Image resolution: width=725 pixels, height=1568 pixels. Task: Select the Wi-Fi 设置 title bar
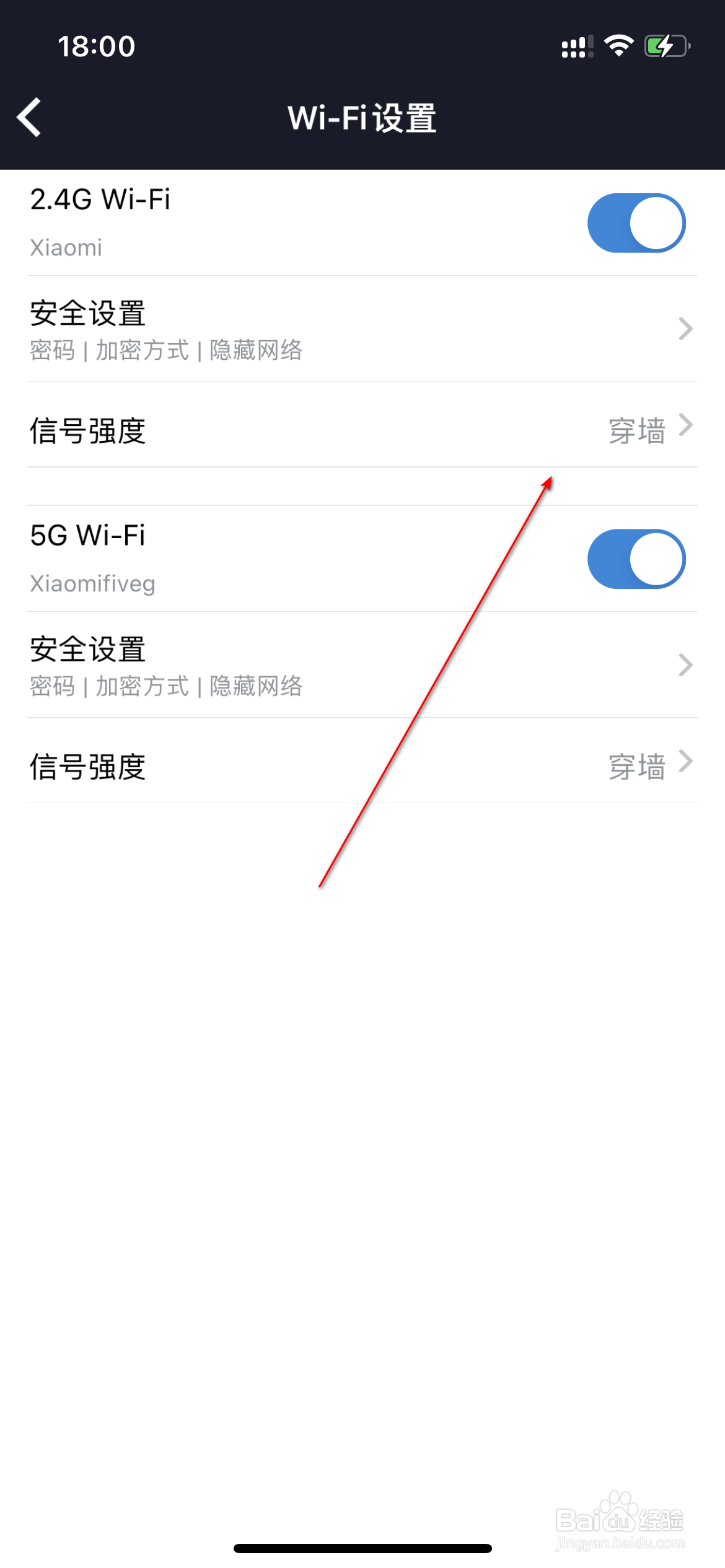tap(361, 119)
